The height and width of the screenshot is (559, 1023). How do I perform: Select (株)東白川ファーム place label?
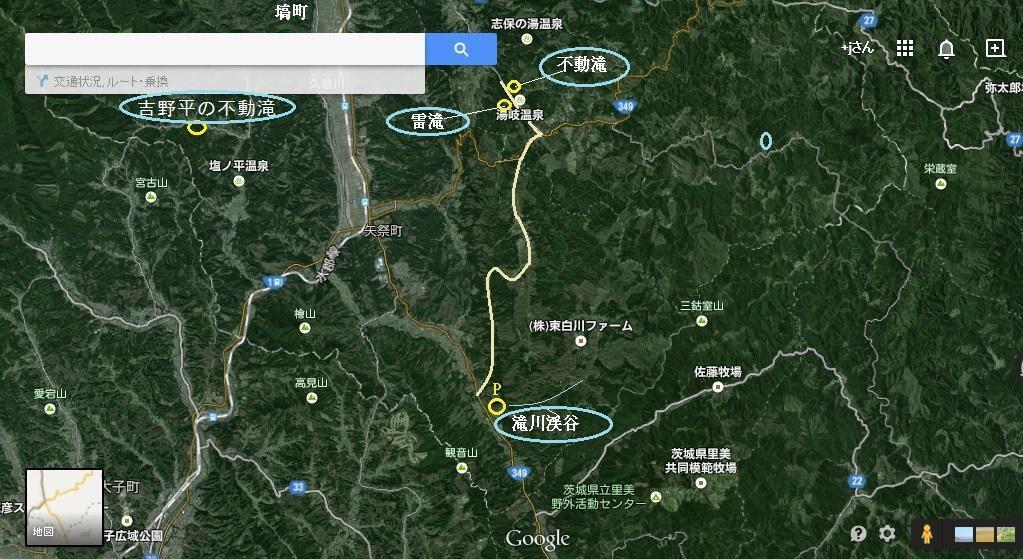click(580, 326)
